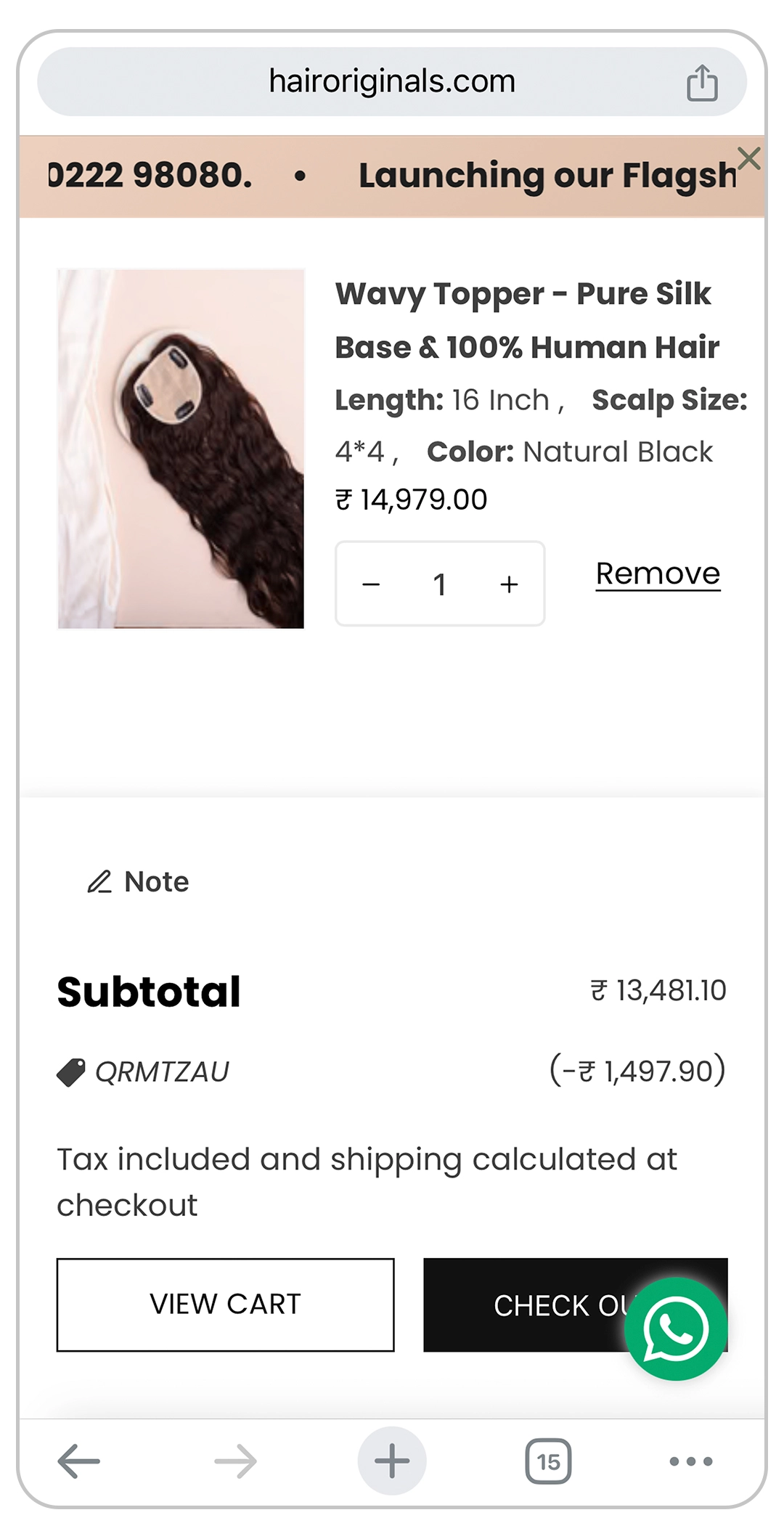Tap the VIEW CART button
The width and height of the screenshot is (784, 1539).
tap(224, 1305)
